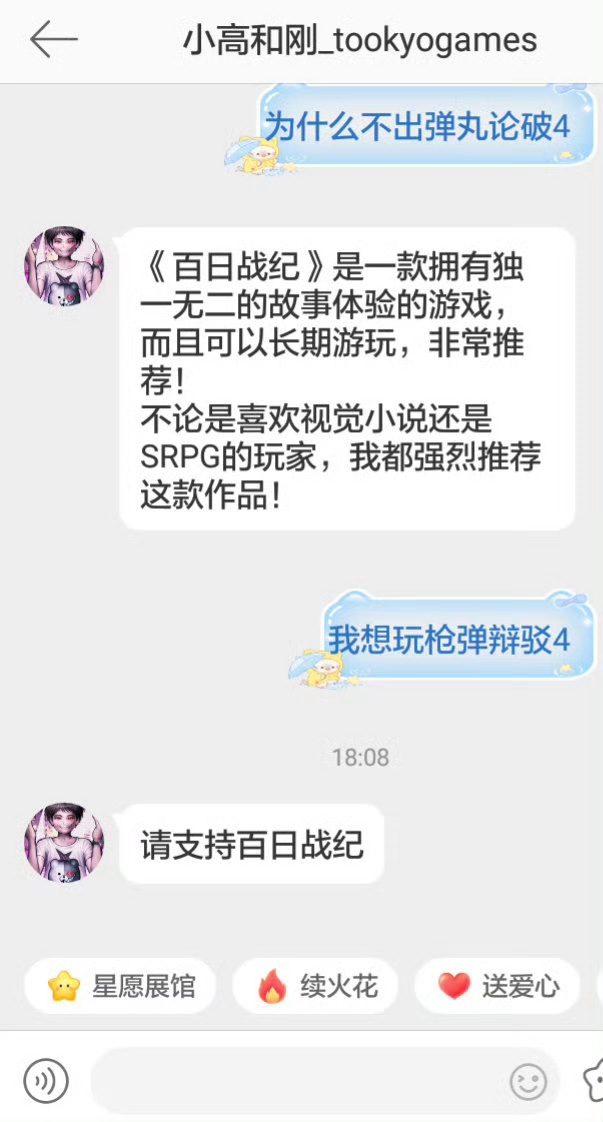Viewport: 603px width, 1122px height.
Task: Go back using the top-left arrow
Action: pyautogui.click(x=53, y=40)
